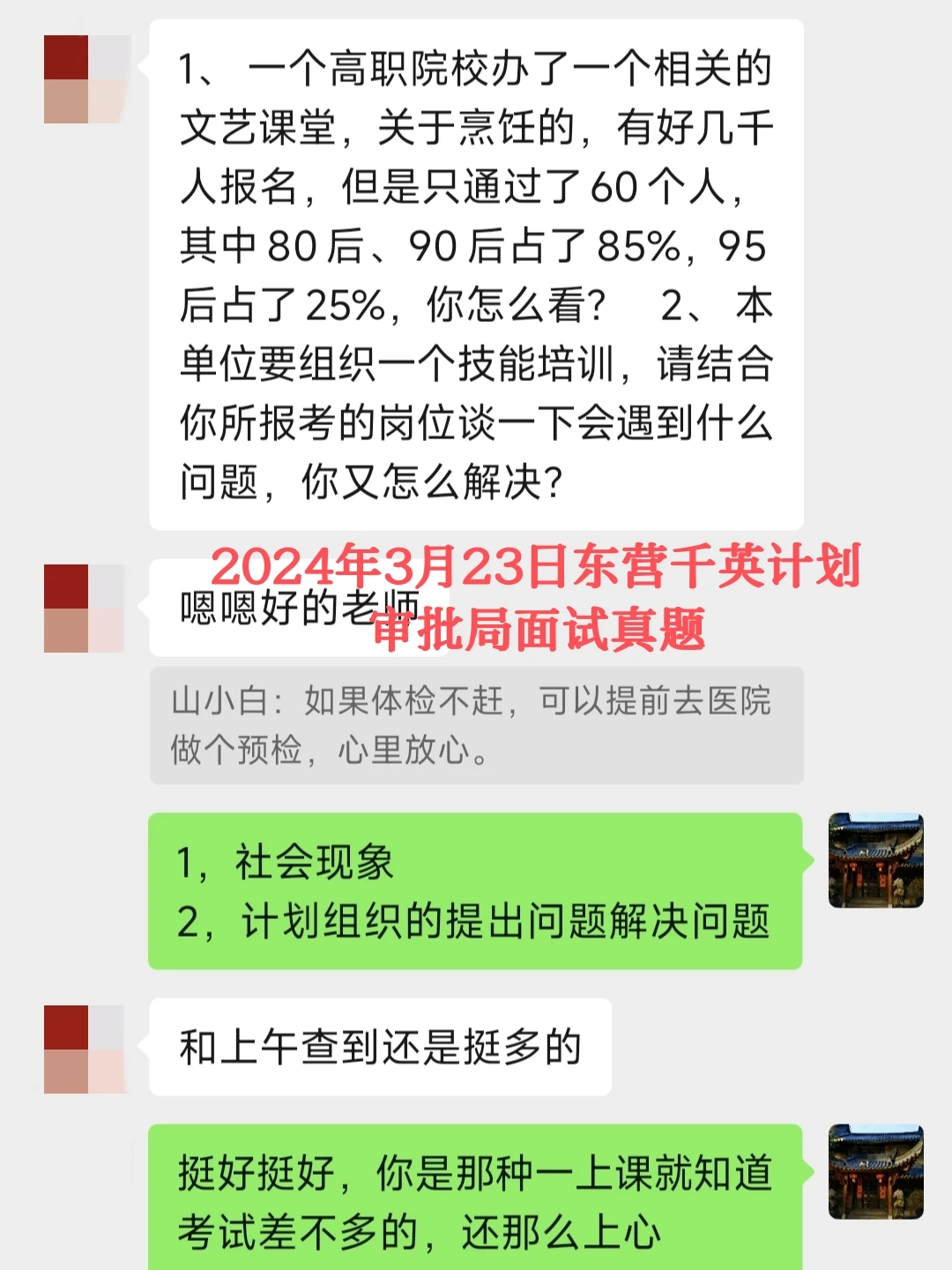The height and width of the screenshot is (1270, 952).
Task: Click the temple-photo avatar beside the green list message
Action: 875,860
